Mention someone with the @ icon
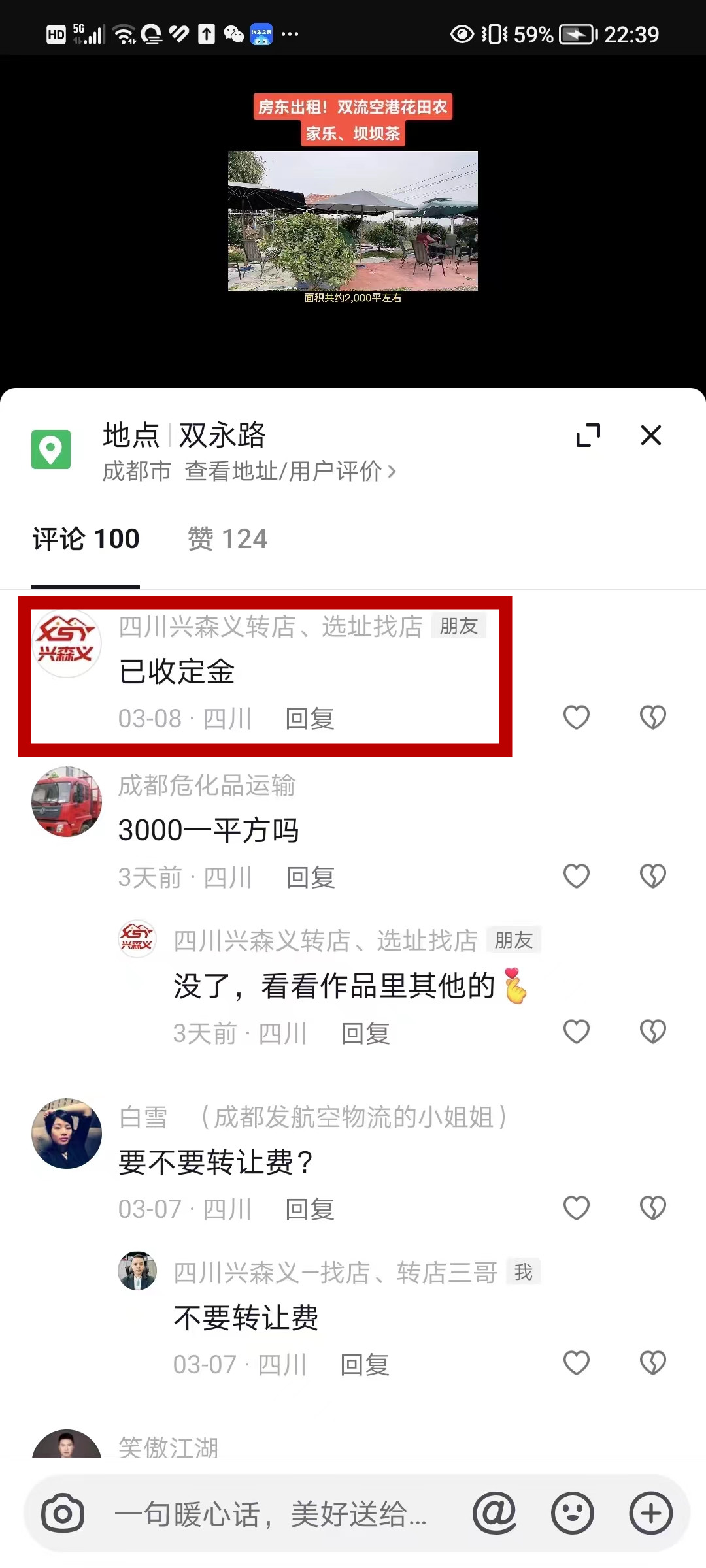This screenshot has width=706, height=1568. tap(495, 1513)
